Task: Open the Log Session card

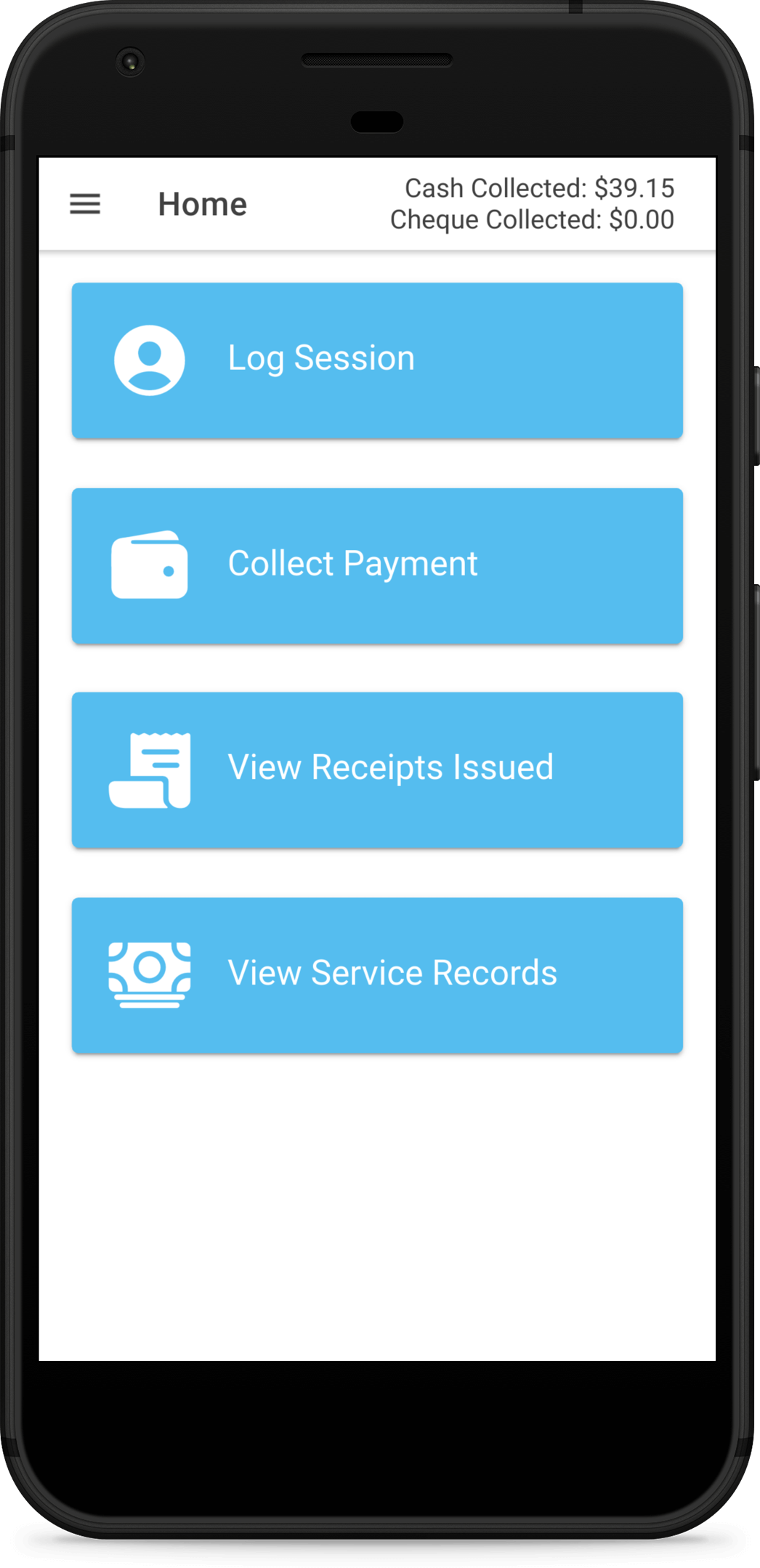Action: tap(377, 360)
